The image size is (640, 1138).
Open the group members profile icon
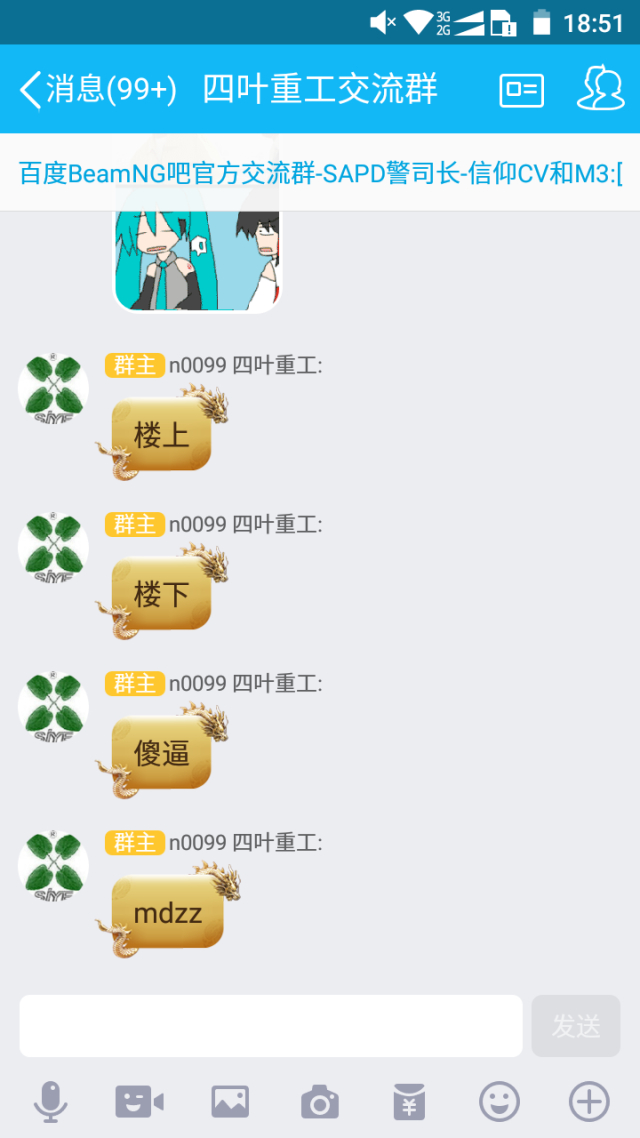coord(600,89)
